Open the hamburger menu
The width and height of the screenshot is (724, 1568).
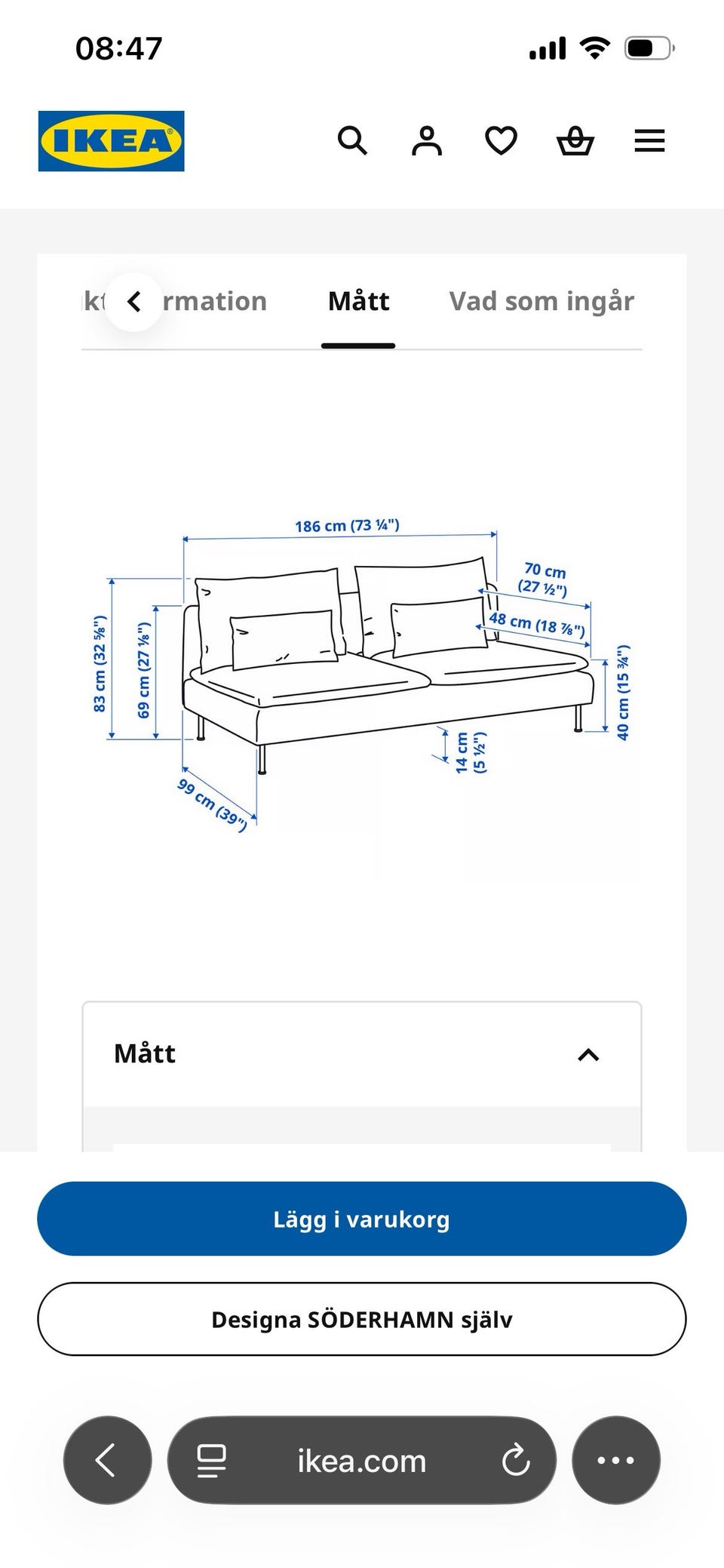(x=649, y=140)
